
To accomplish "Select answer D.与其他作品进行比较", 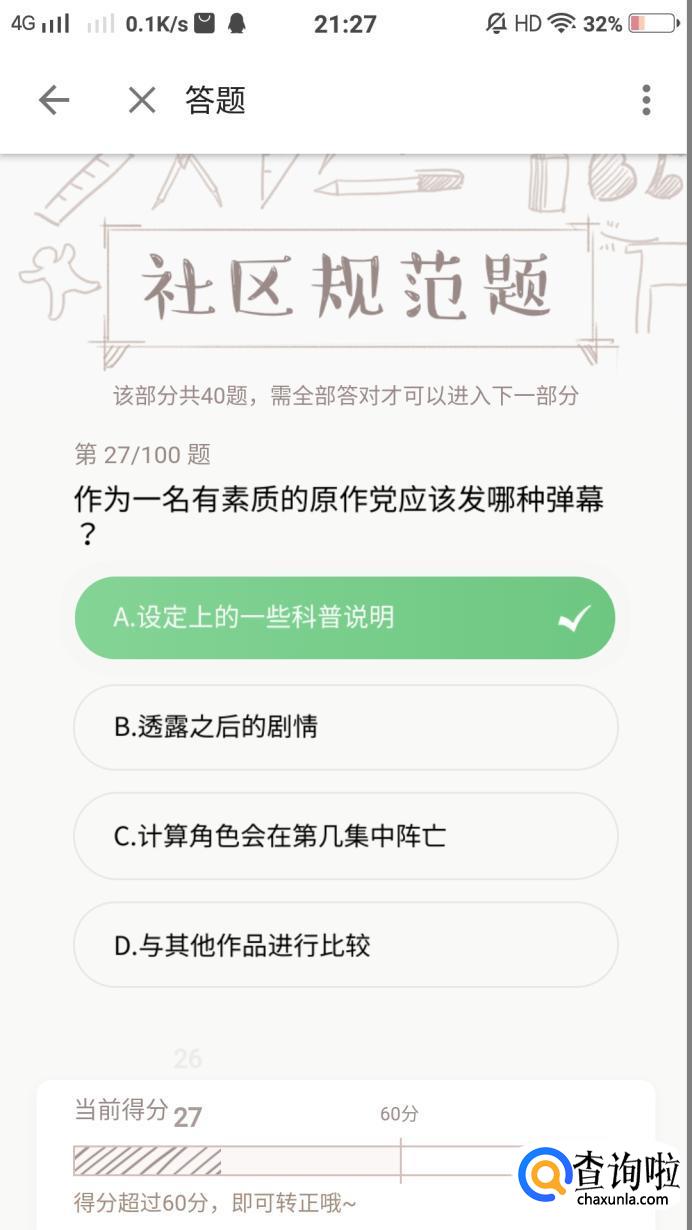I will click(x=345, y=945).
